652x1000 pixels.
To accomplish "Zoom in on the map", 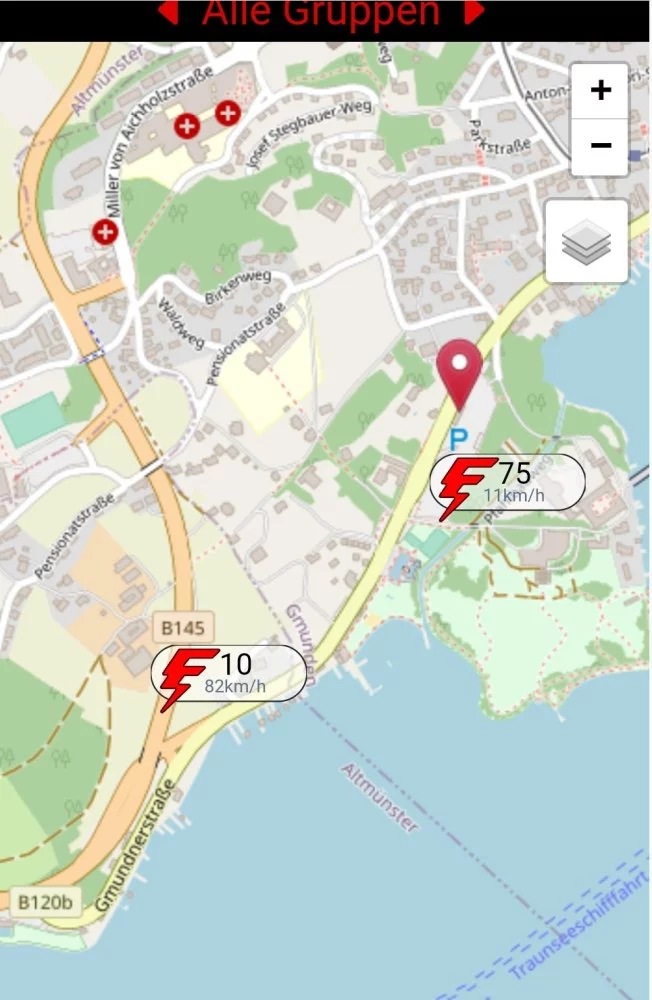I will pos(600,91).
